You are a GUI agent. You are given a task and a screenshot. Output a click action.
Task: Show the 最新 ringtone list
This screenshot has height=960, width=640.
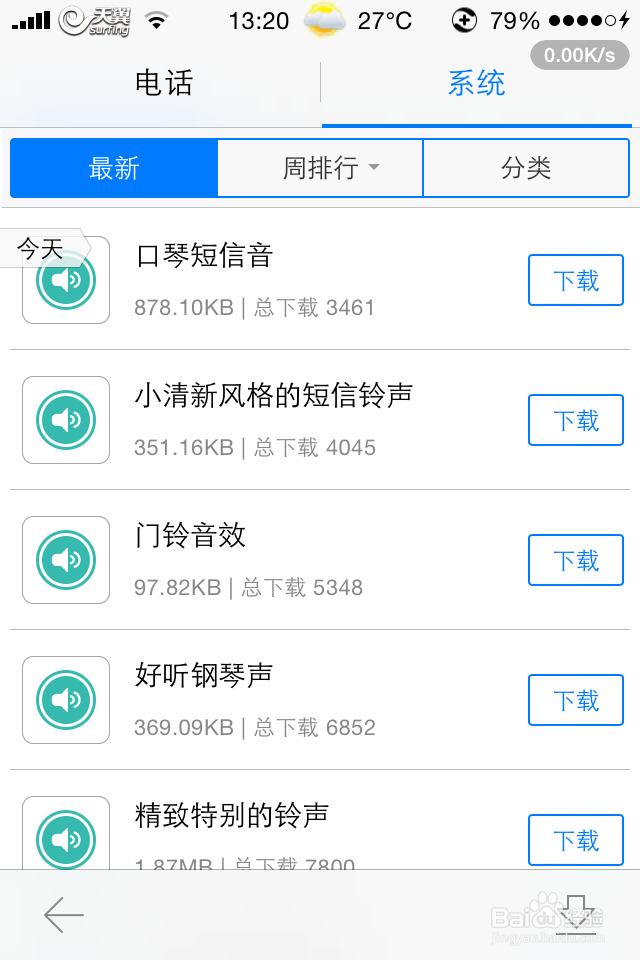click(114, 168)
